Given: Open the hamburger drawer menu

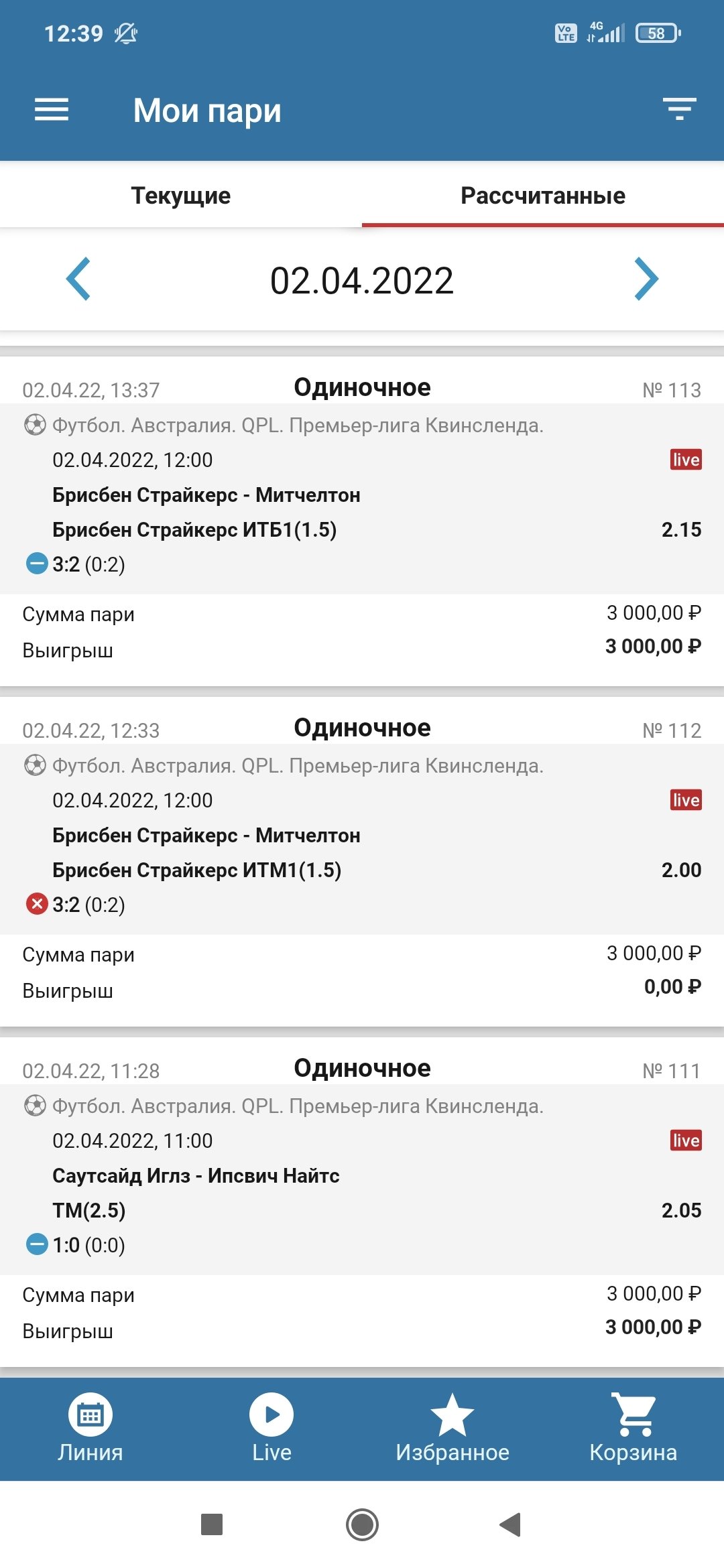Looking at the screenshot, I should 52,110.
